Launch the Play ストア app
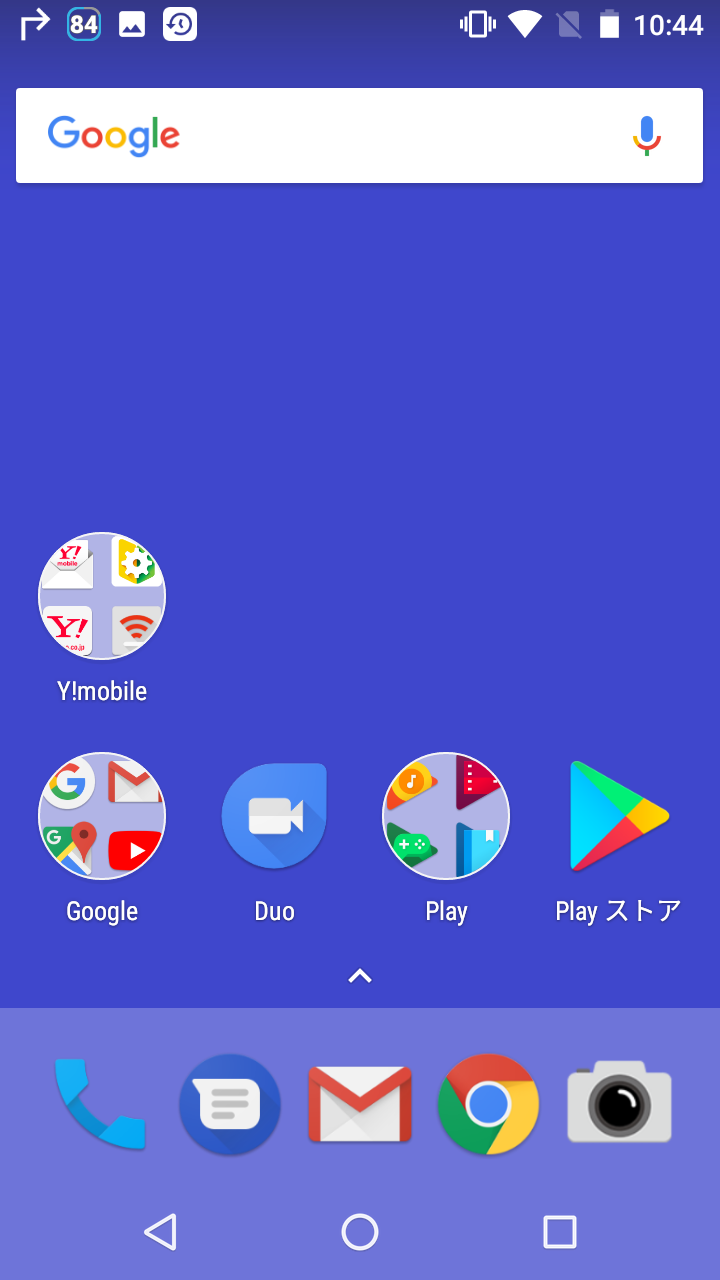 click(618, 815)
